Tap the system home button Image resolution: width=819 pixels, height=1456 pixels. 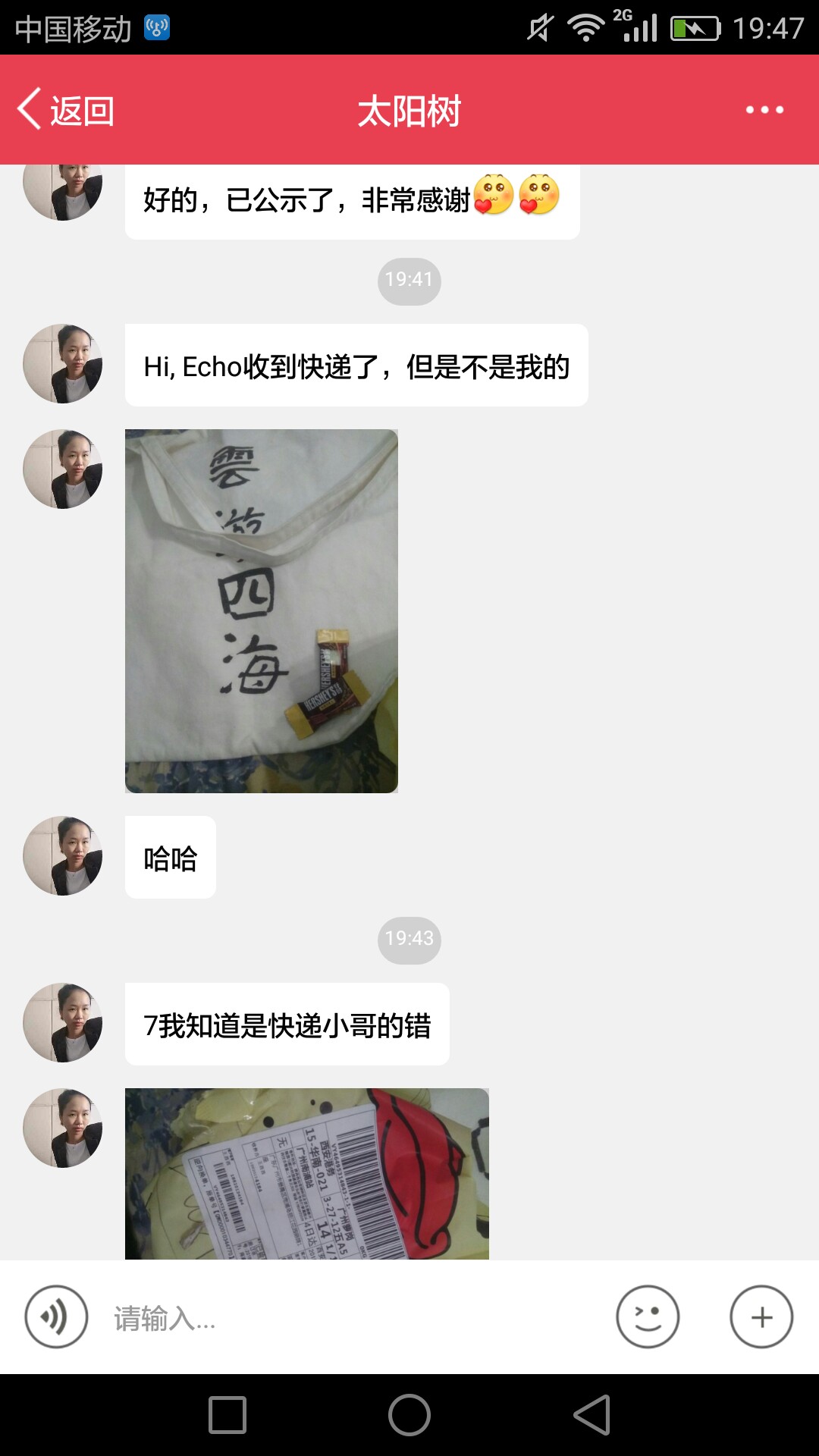(409, 1415)
